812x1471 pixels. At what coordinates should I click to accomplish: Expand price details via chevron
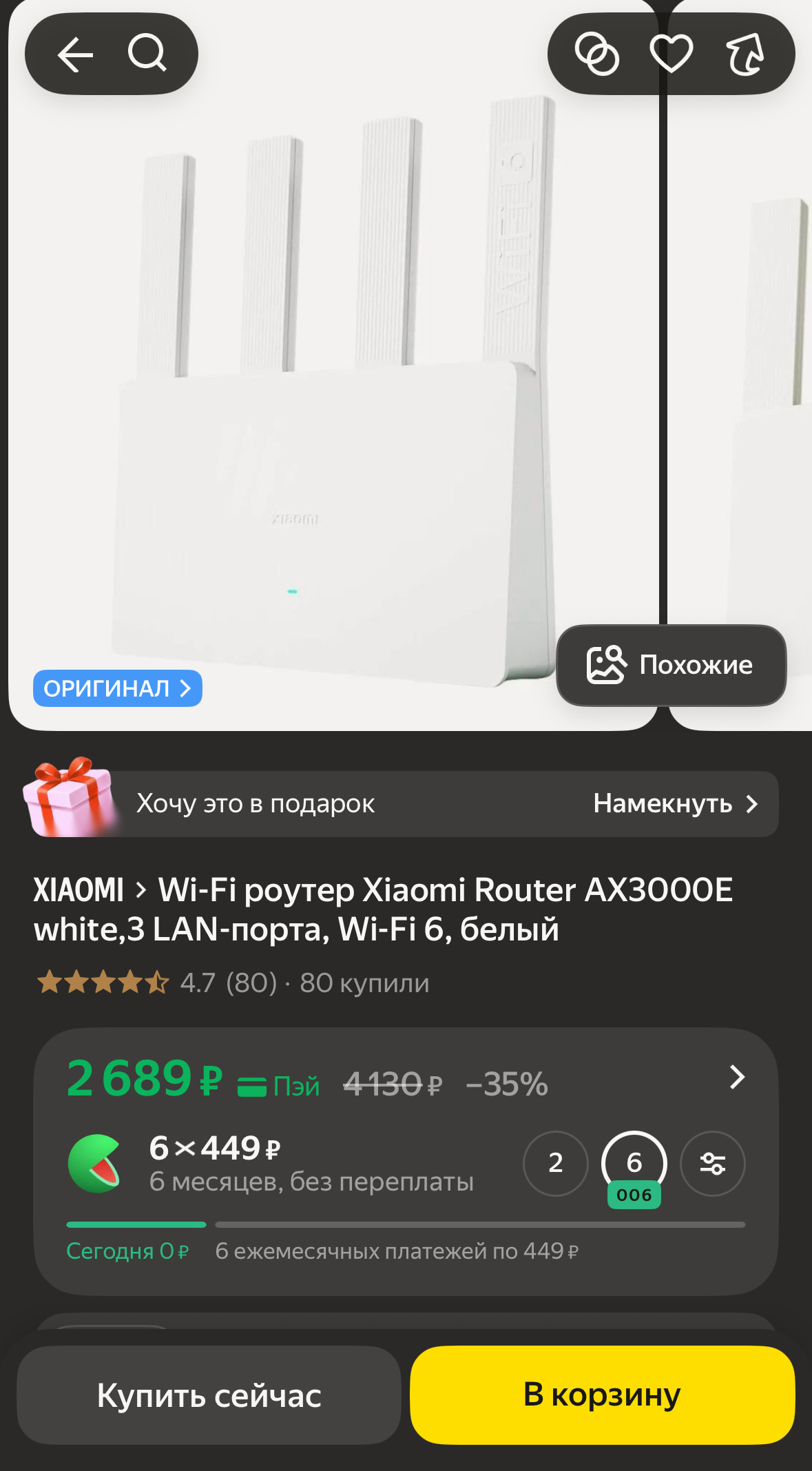737,1077
